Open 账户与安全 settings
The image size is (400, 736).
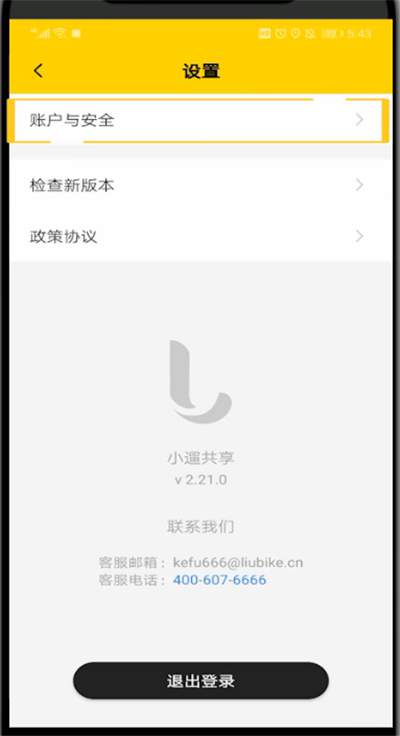pos(200,121)
